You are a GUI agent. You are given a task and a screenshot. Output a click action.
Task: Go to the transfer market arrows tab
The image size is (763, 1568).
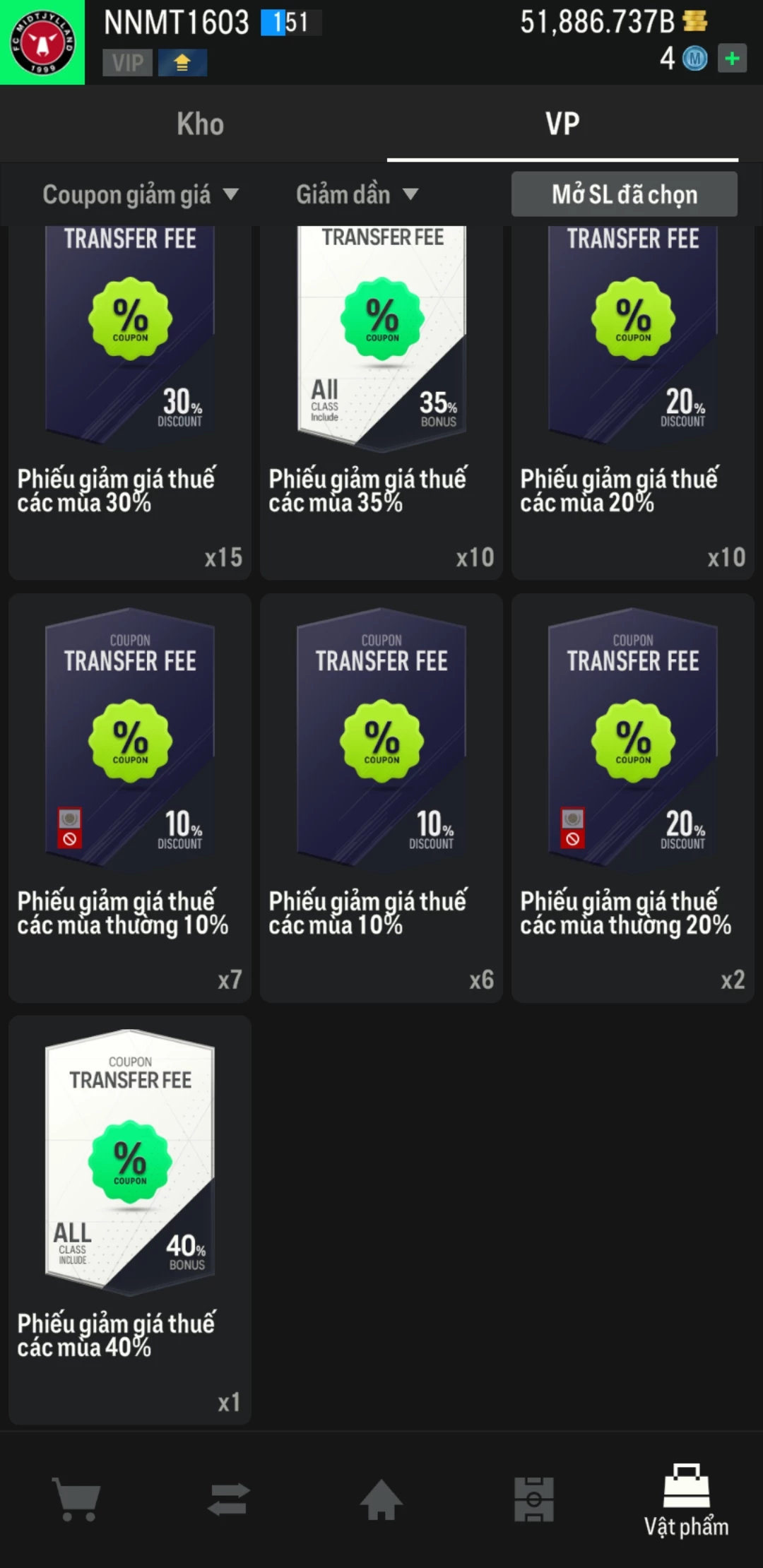click(229, 1499)
